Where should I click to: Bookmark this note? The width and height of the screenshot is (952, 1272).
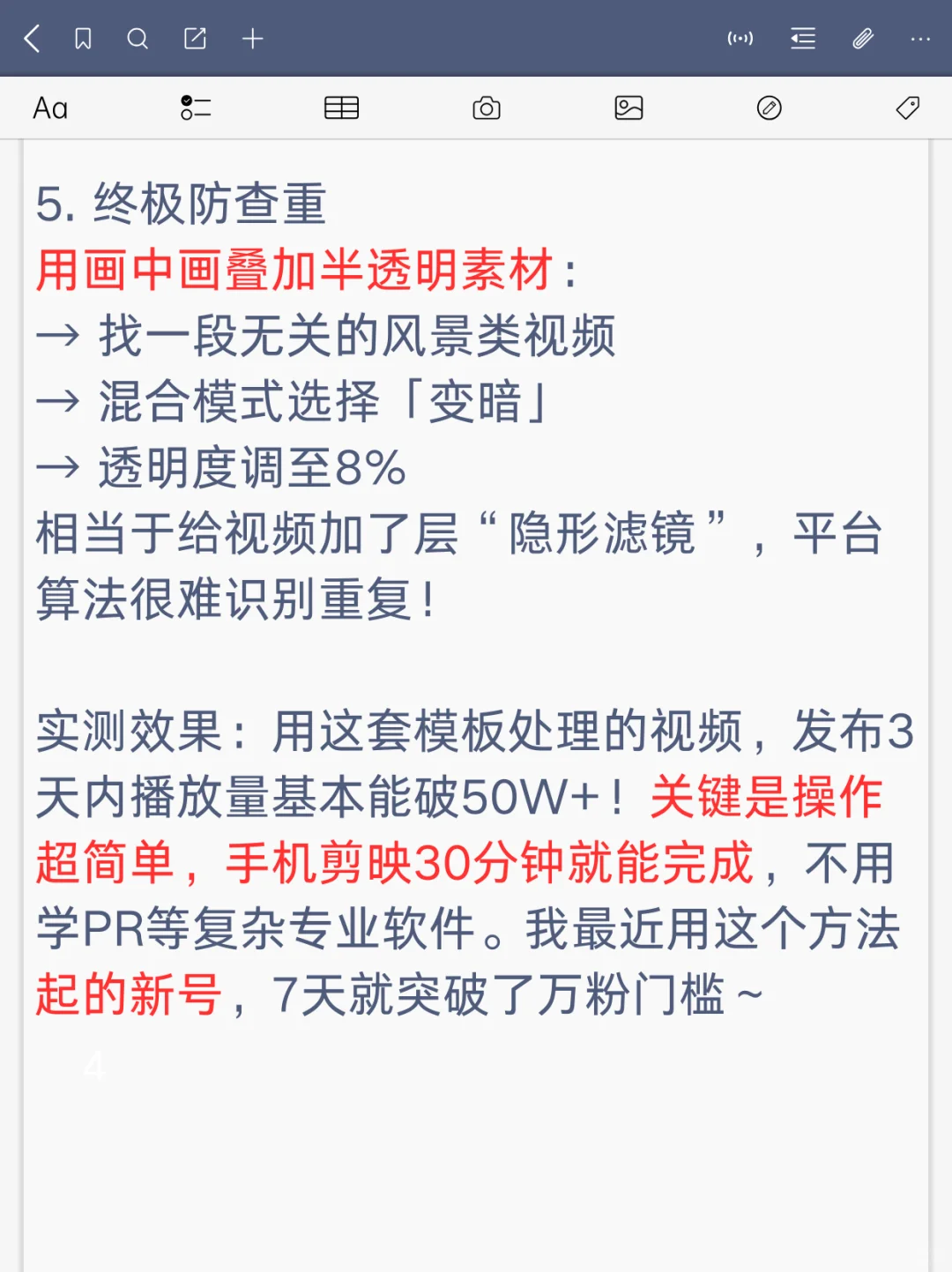tap(83, 39)
